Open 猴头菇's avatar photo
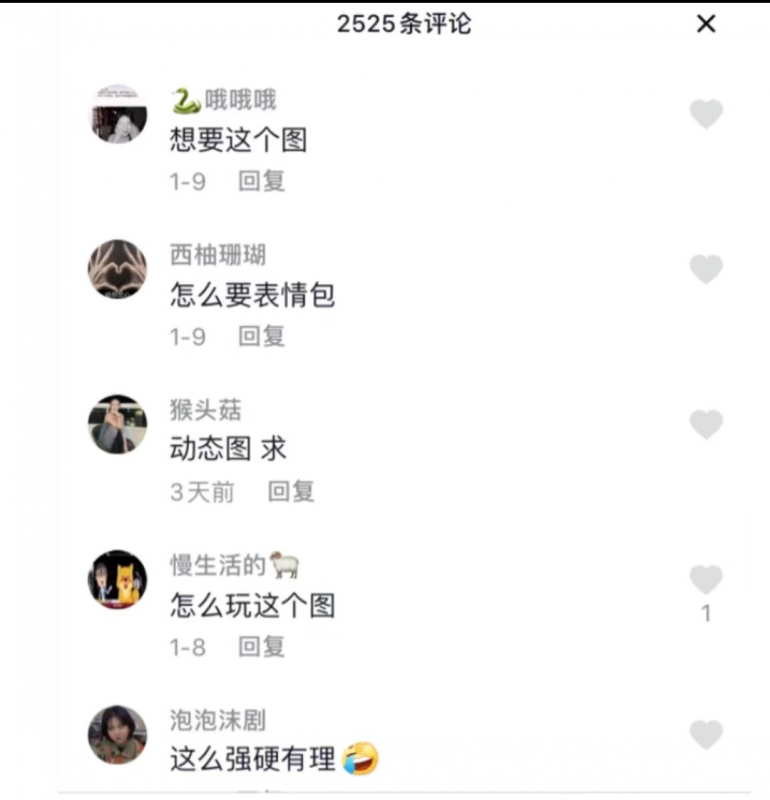This screenshot has width=770, height=800. click(x=117, y=423)
